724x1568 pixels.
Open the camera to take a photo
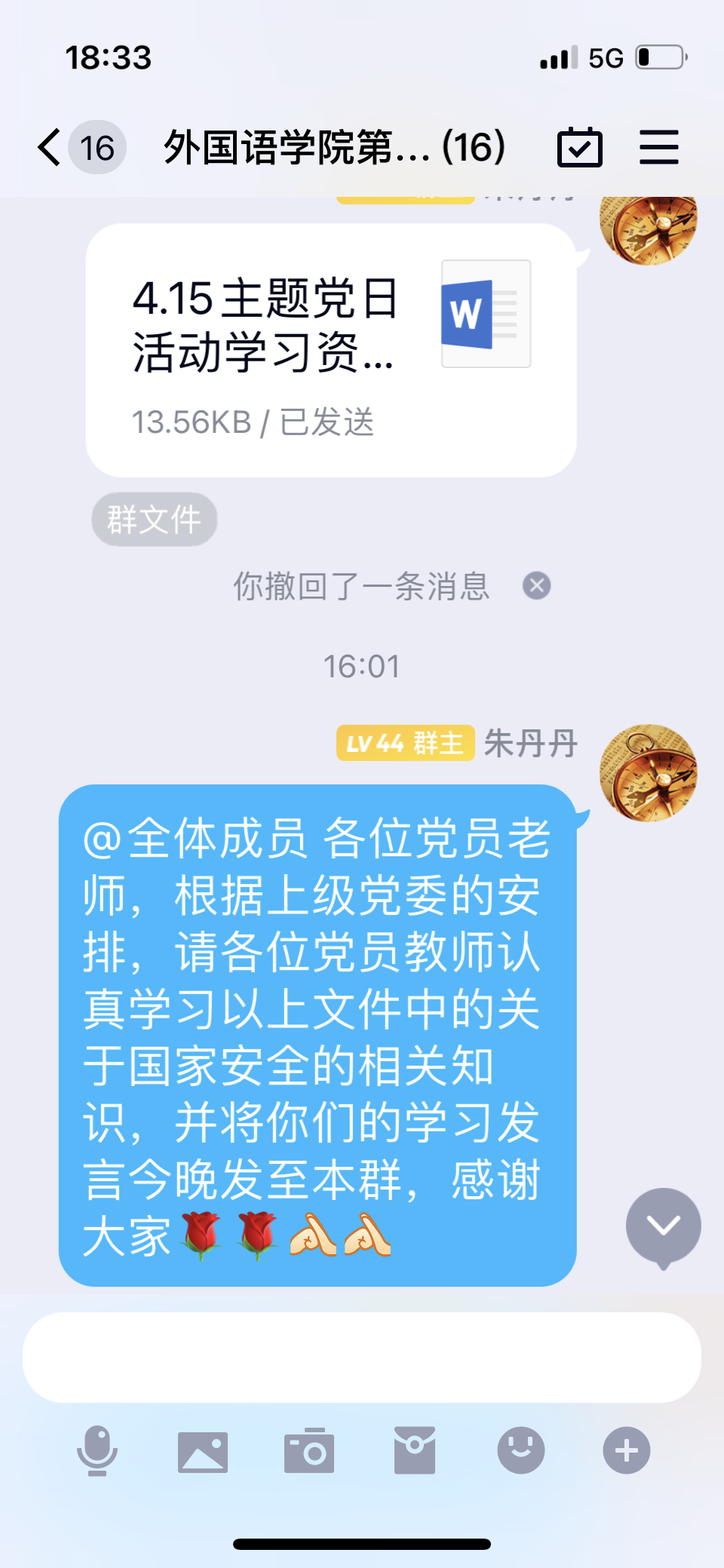pyautogui.click(x=309, y=1450)
